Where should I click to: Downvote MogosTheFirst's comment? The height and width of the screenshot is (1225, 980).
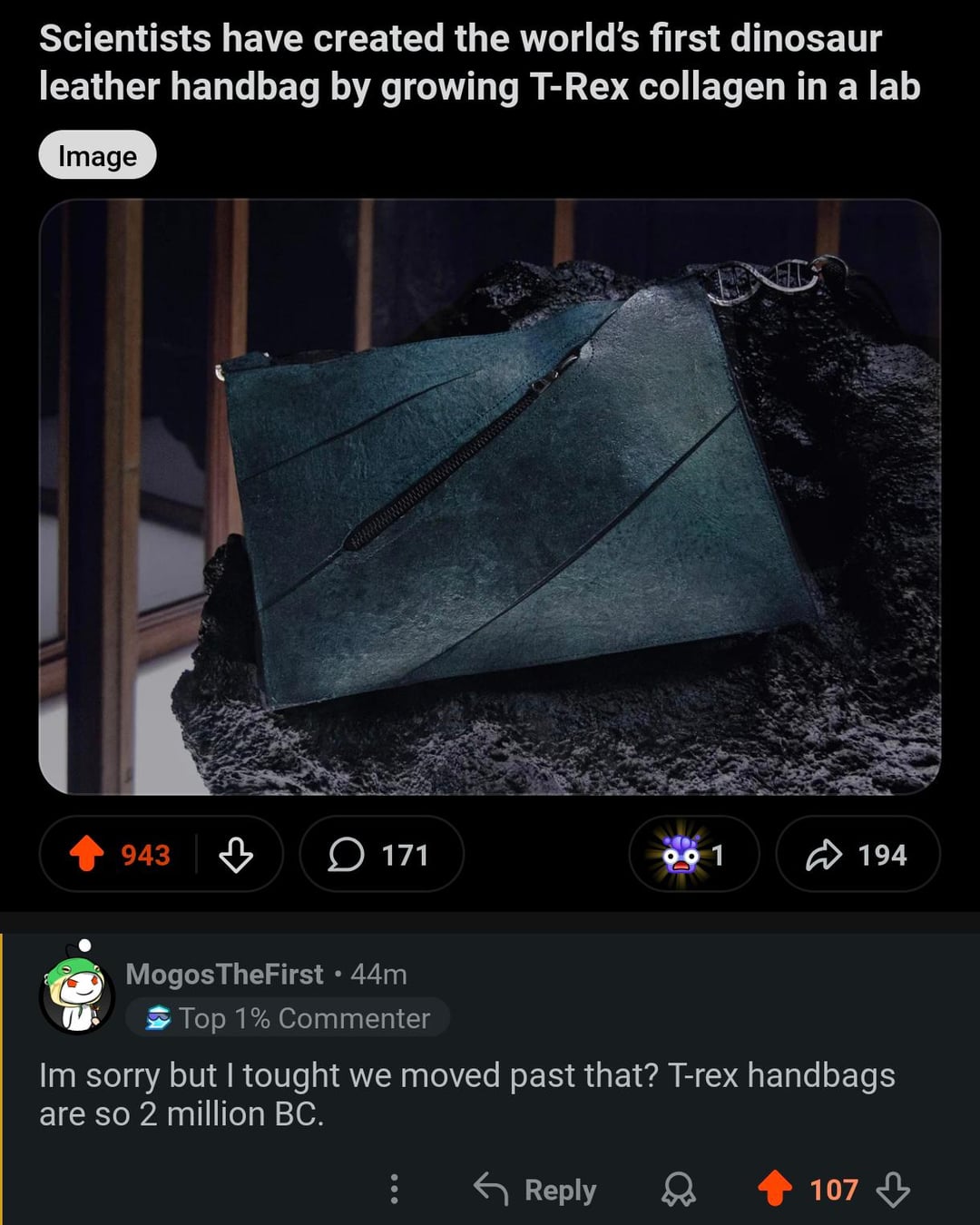(x=894, y=1189)
